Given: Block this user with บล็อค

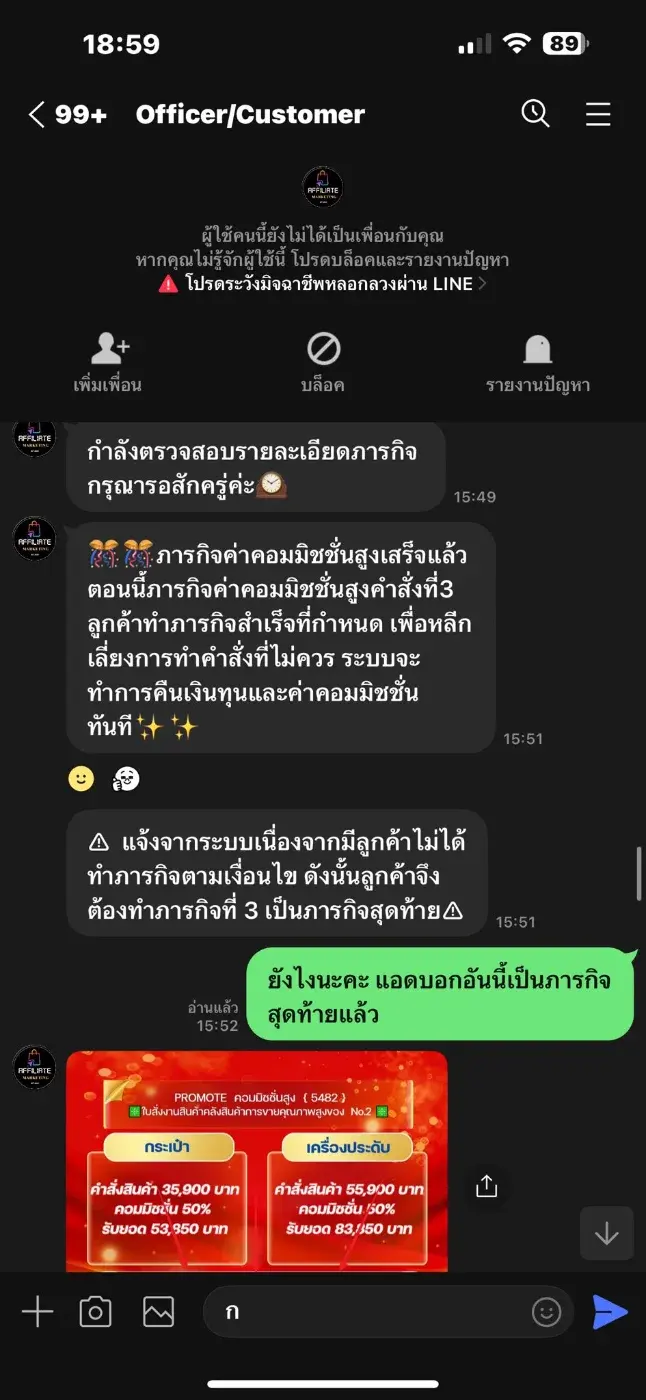Looking at the screenshot, I should (323, 362).
